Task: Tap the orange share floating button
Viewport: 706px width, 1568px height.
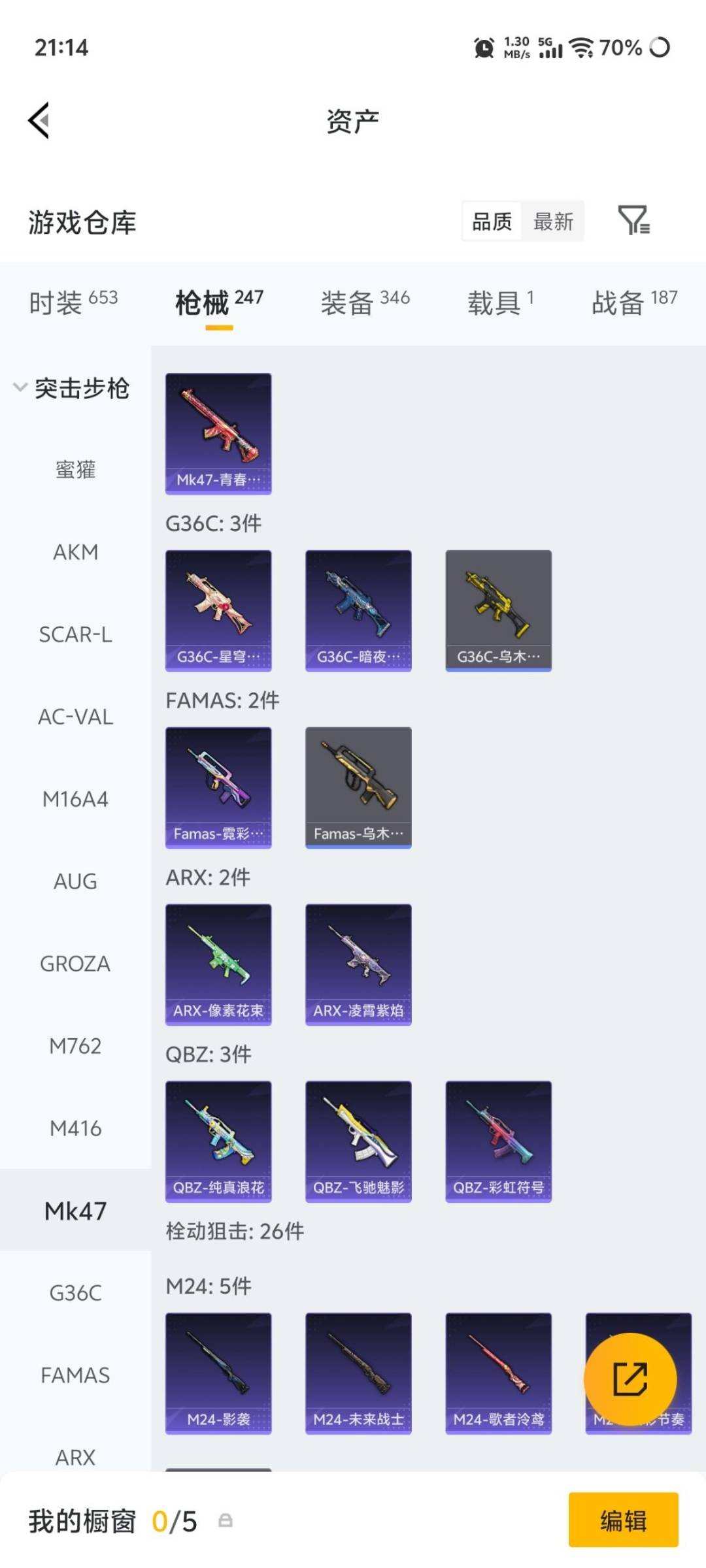Action: (x=630, y=1379)
